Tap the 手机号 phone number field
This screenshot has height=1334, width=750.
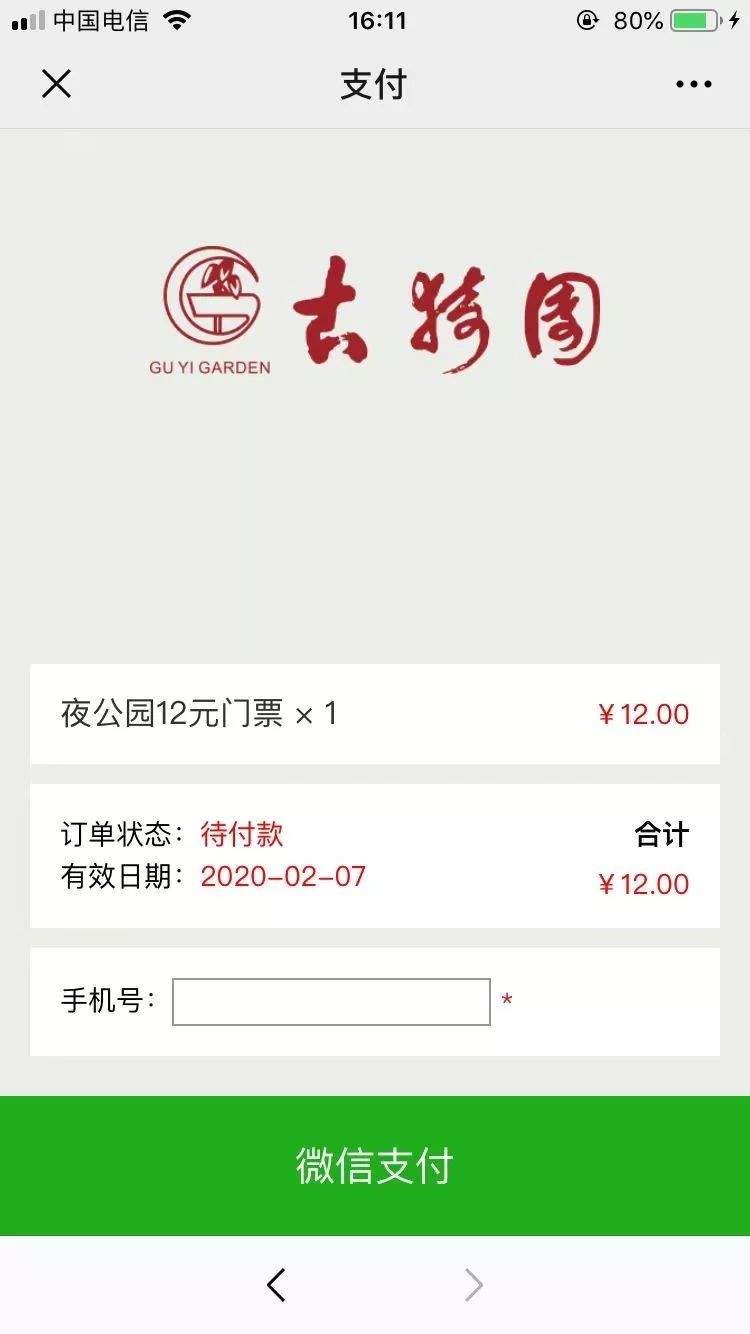[331, 1001]
